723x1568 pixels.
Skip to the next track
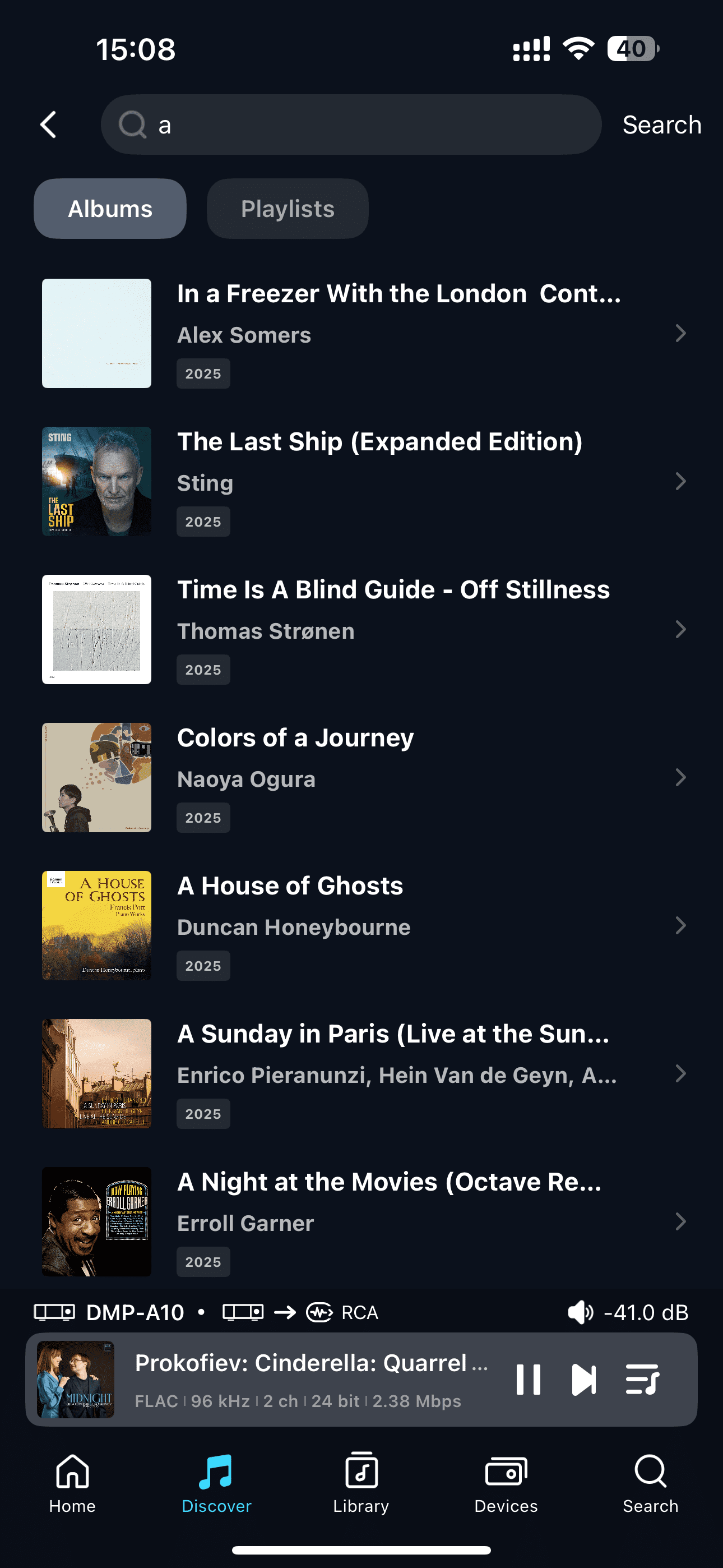point(583,1380)
